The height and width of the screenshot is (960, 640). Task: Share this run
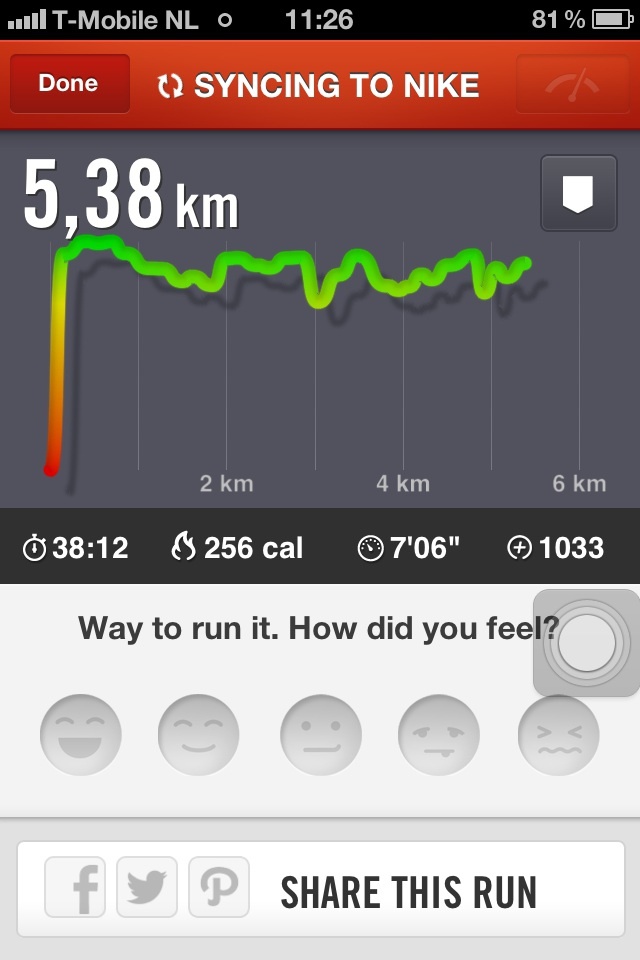click(x=408, y=890)
